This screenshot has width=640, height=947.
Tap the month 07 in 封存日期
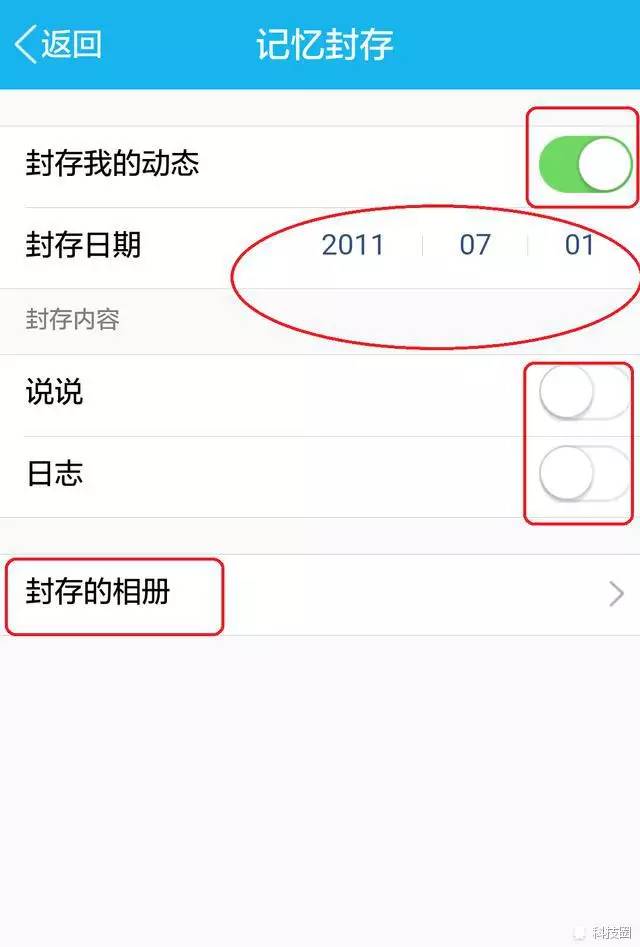[475, 245]
